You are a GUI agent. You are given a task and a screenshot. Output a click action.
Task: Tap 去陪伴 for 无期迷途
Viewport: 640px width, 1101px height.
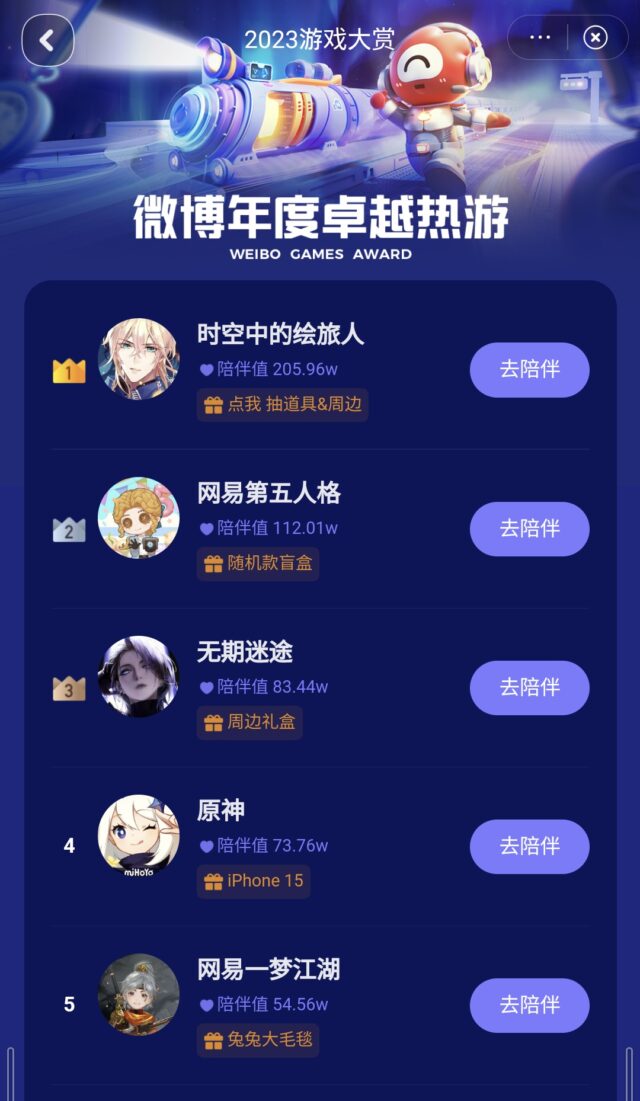[x=529, y=688]
